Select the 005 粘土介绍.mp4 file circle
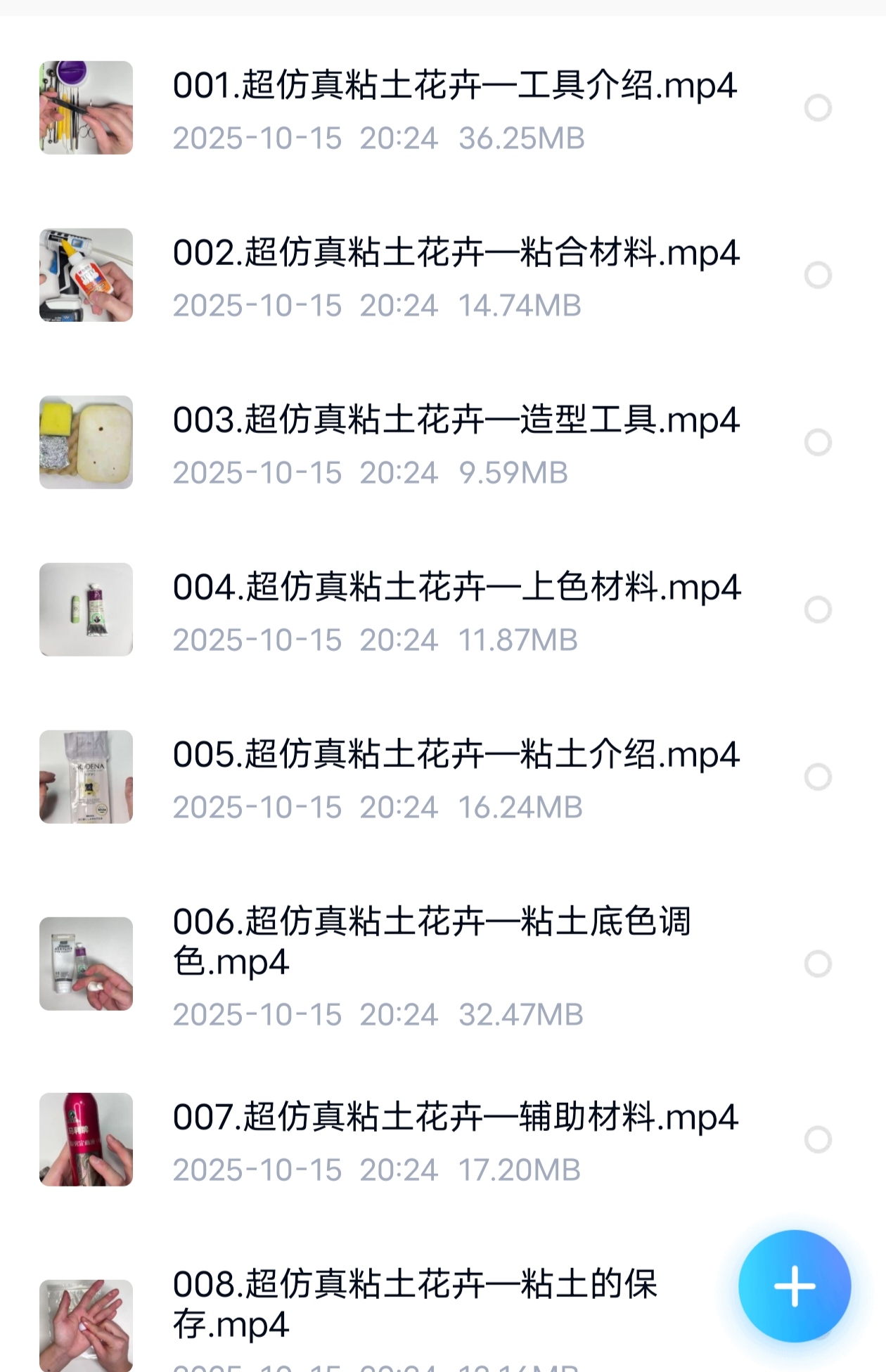The width and height of the screenshot is (886, 1372). click(x=818, y=777)
